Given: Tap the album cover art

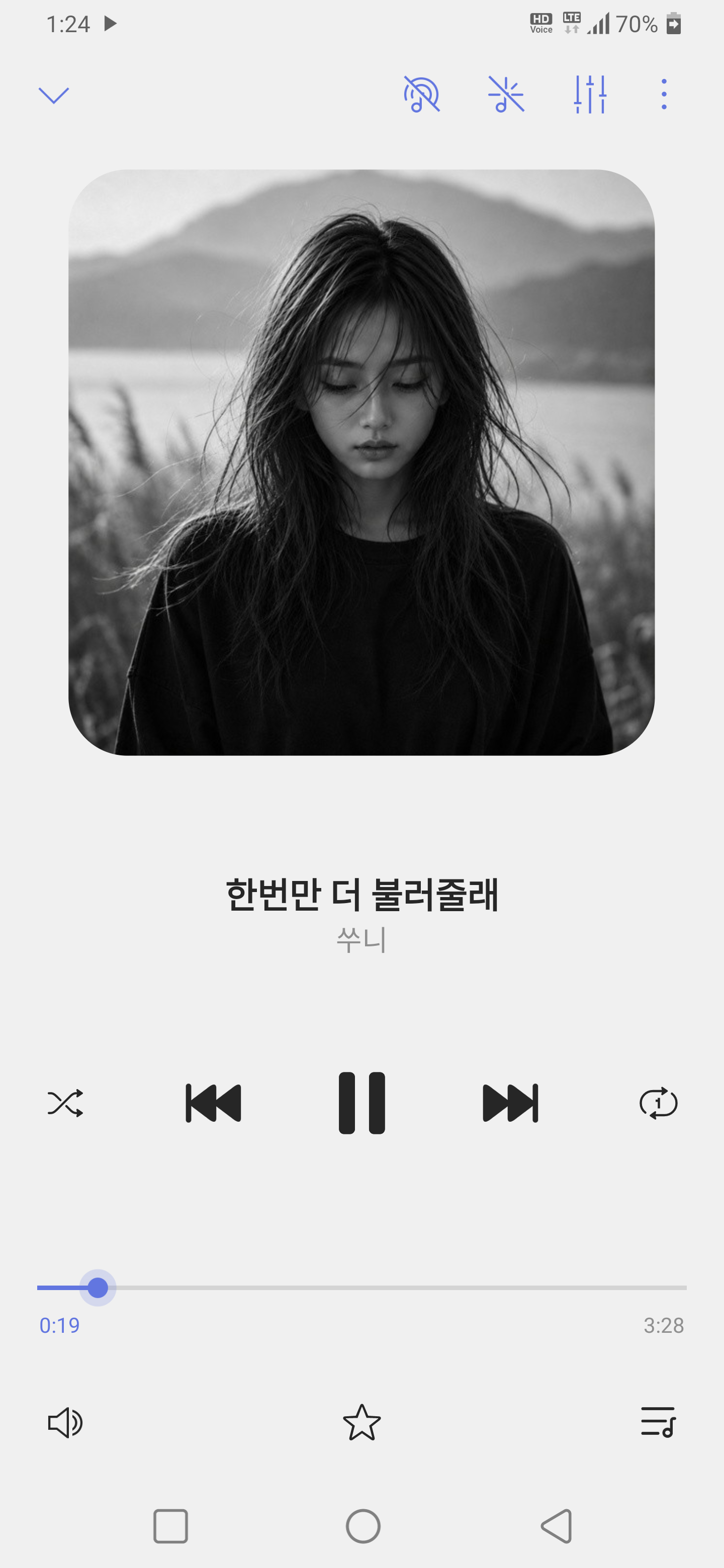Looking at the screenshot, I should 361,462.
